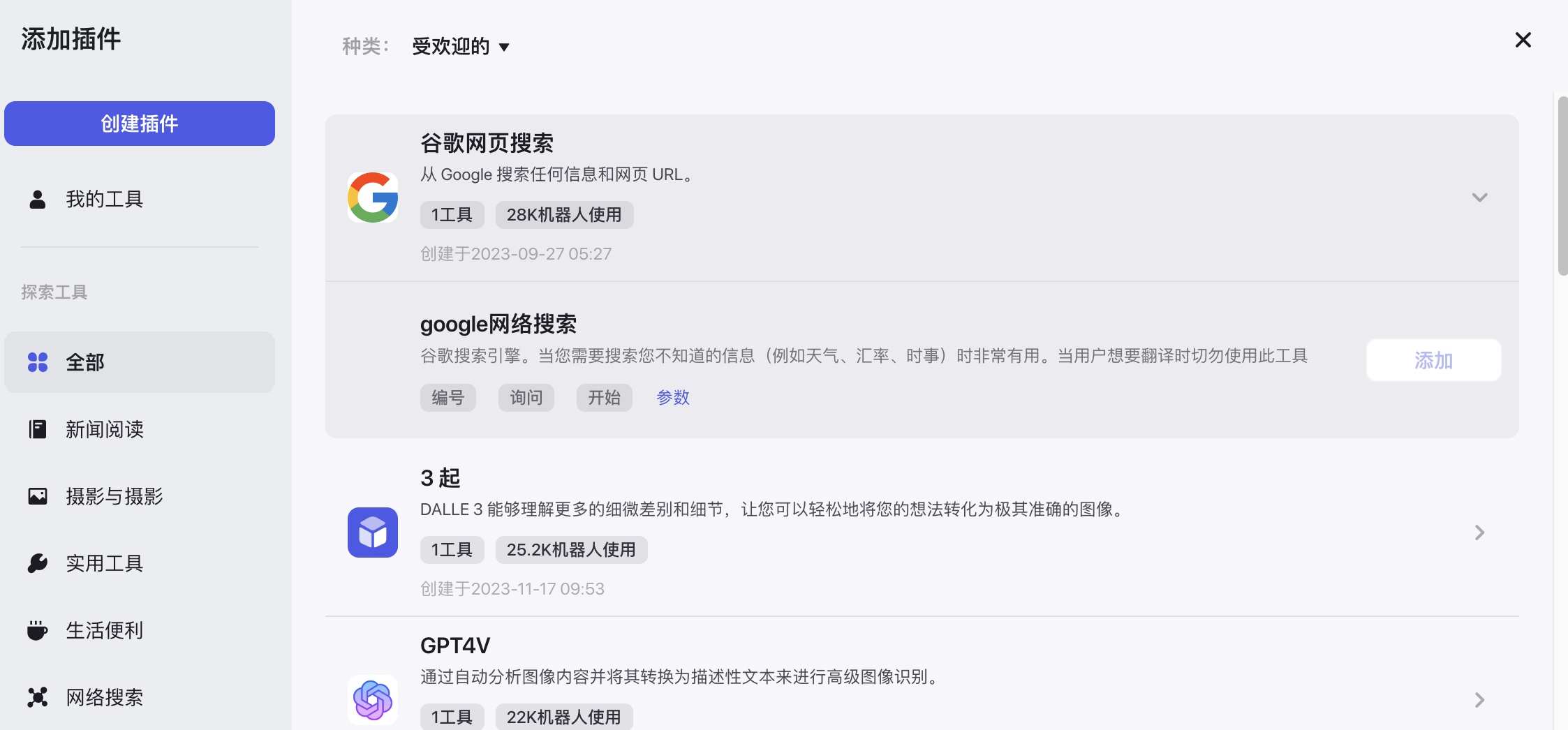Image resolution: width=1568 pixels, height=730 pixels.
Task: Switch to 摄影与摄影 category
Action: (x=114, y=496)
